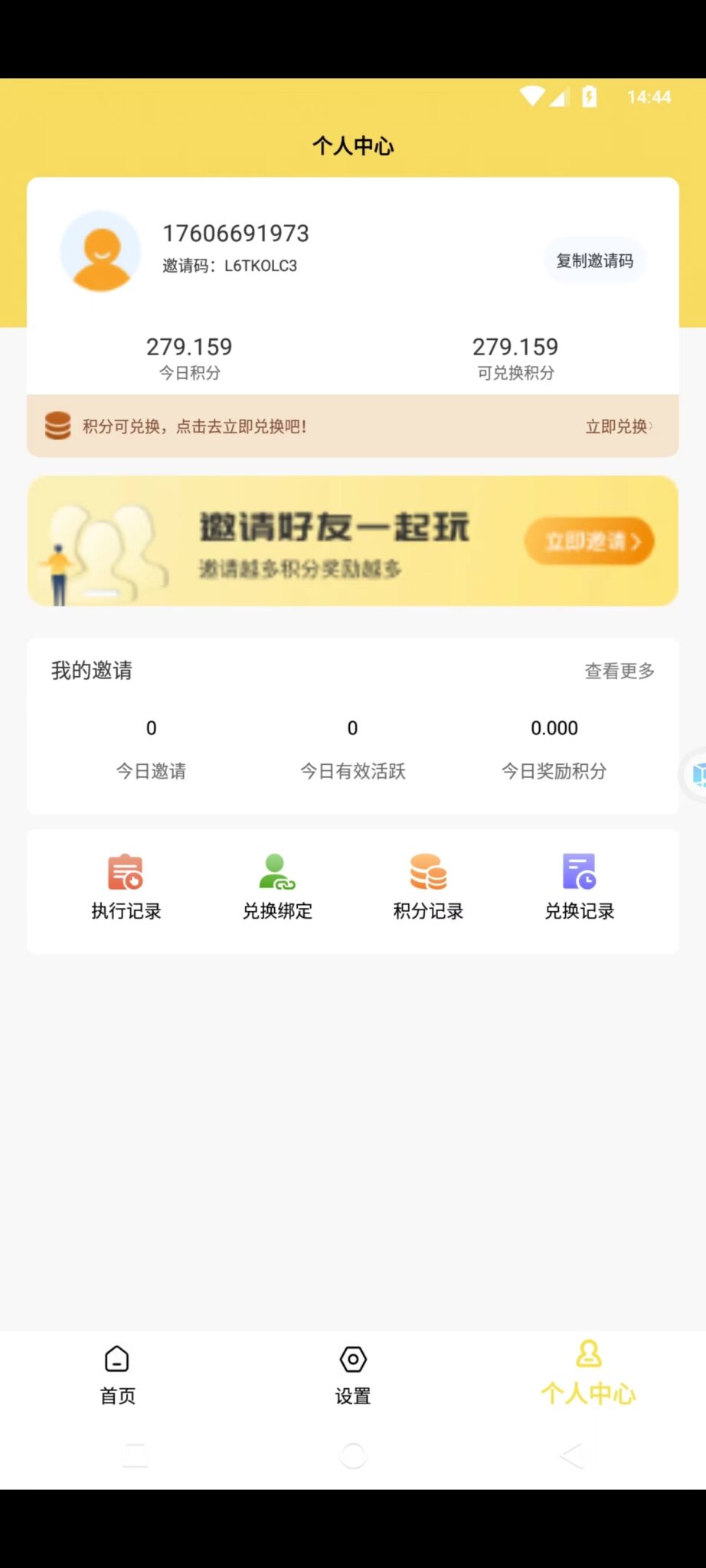Tap the floating widget on the right edge
Image resolution: width=706 pixels, height=1568 pixels.
697,775
